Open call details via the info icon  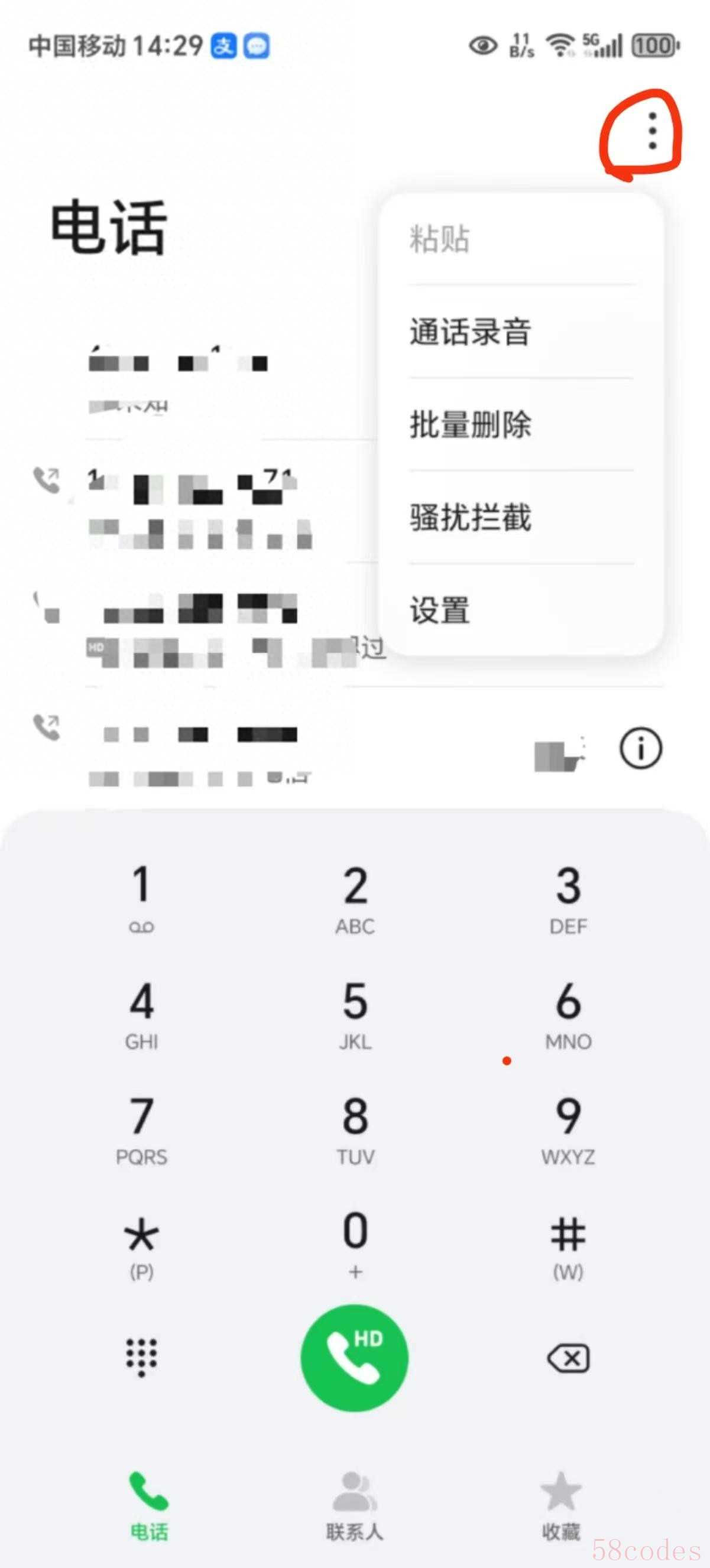point(641,748)
